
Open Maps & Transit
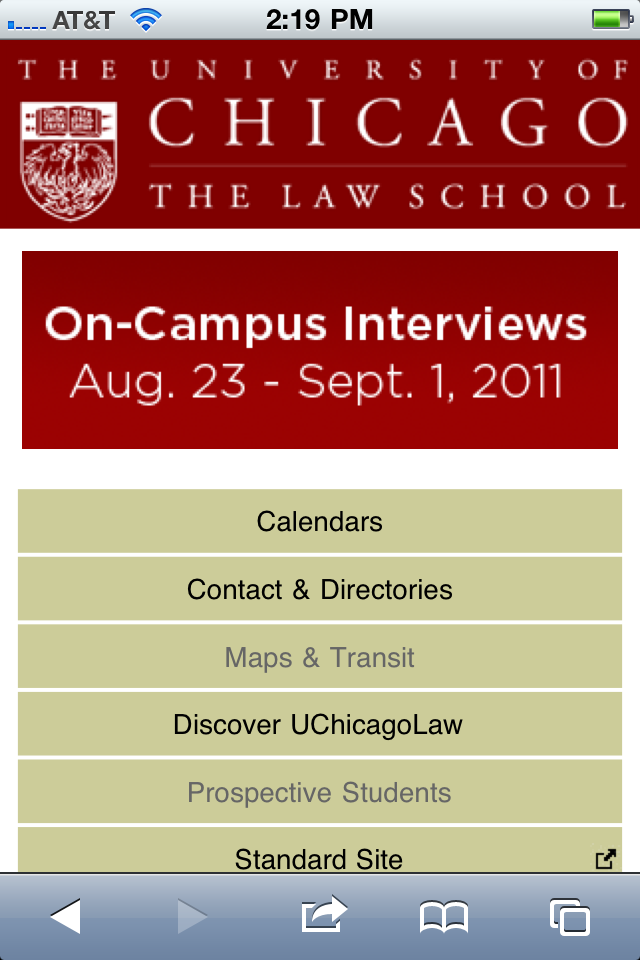click(x=320, y=657)
